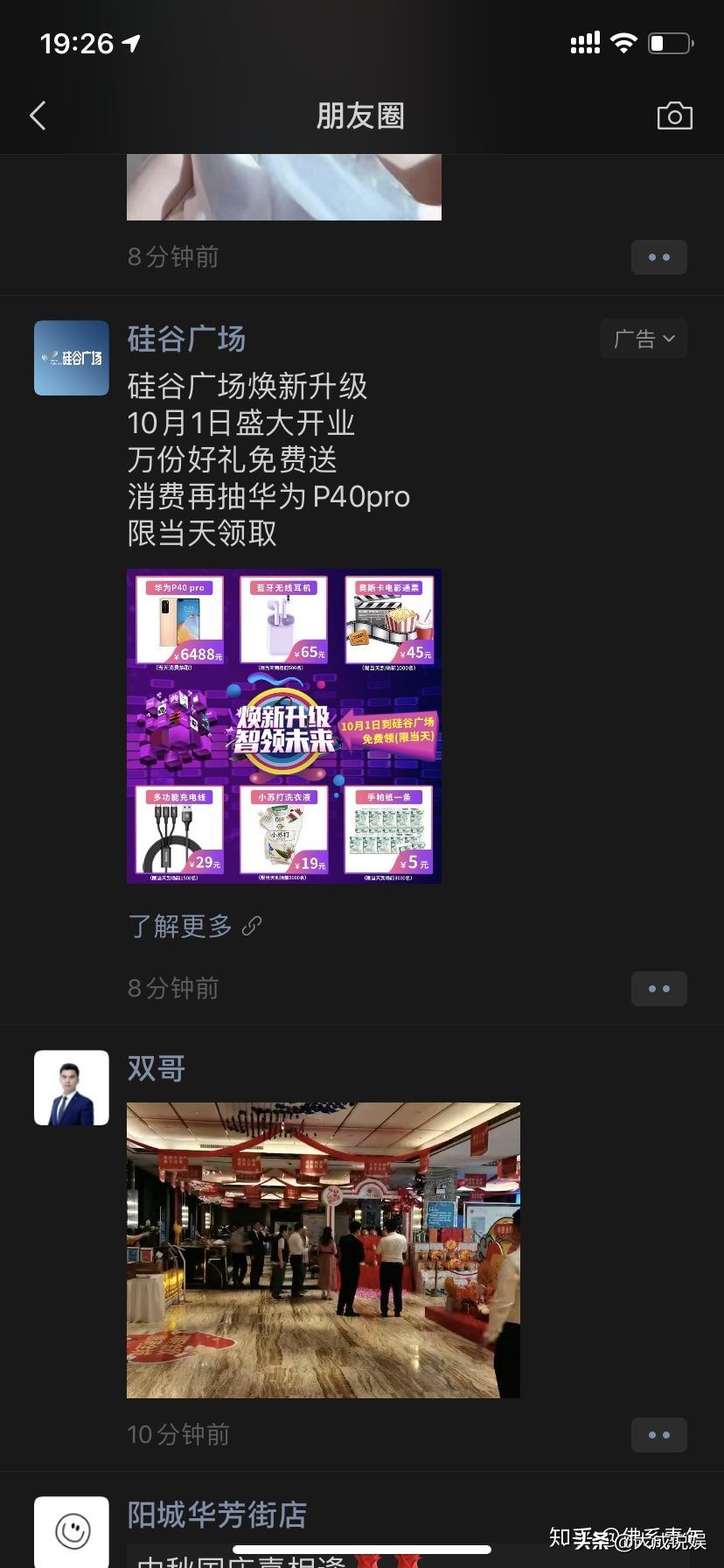Tap 双哥's username
The image size is (724, 1568).
155,1068
